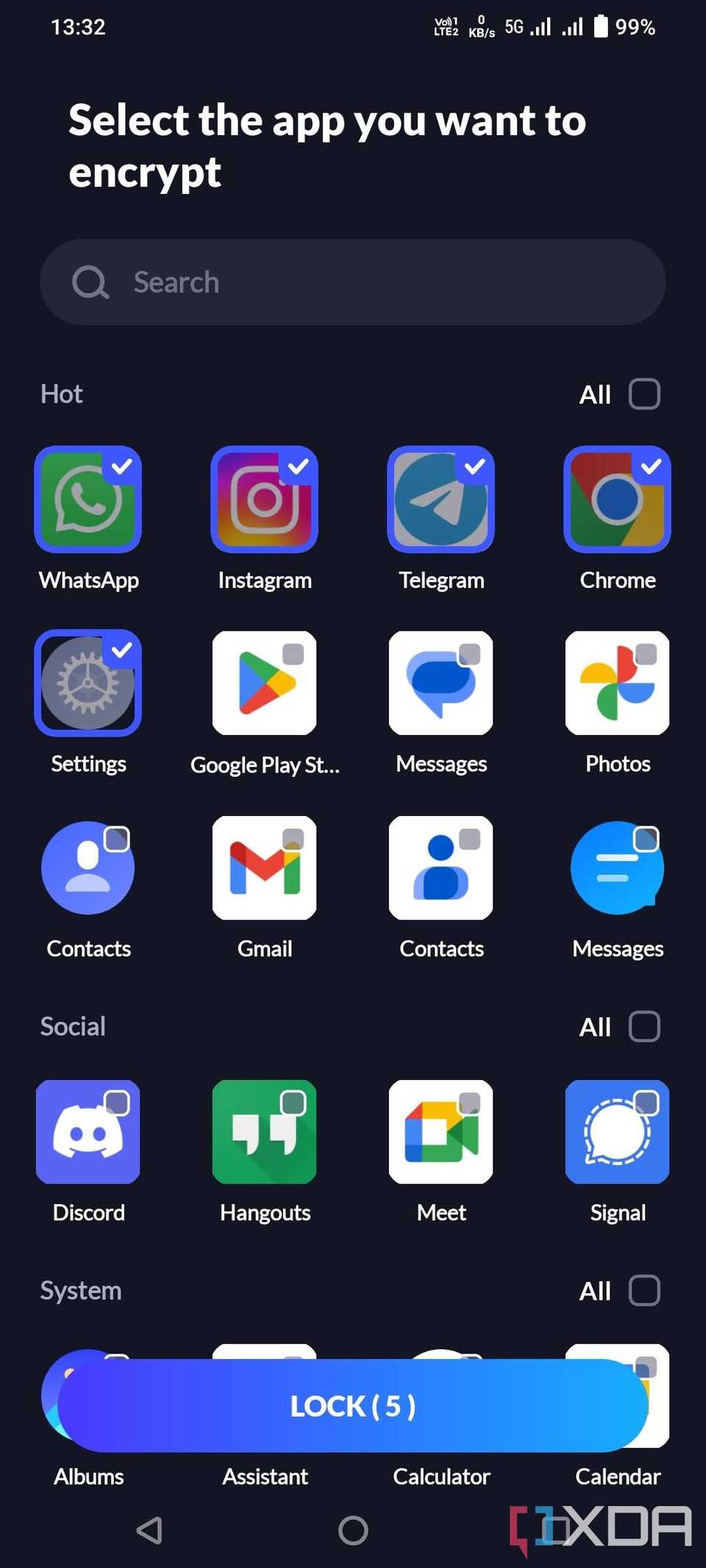This screenshot has height=1568, width=706.
Task: Tap the Signal app icon
Action: pyautogui.click(x=618, y=1132)
